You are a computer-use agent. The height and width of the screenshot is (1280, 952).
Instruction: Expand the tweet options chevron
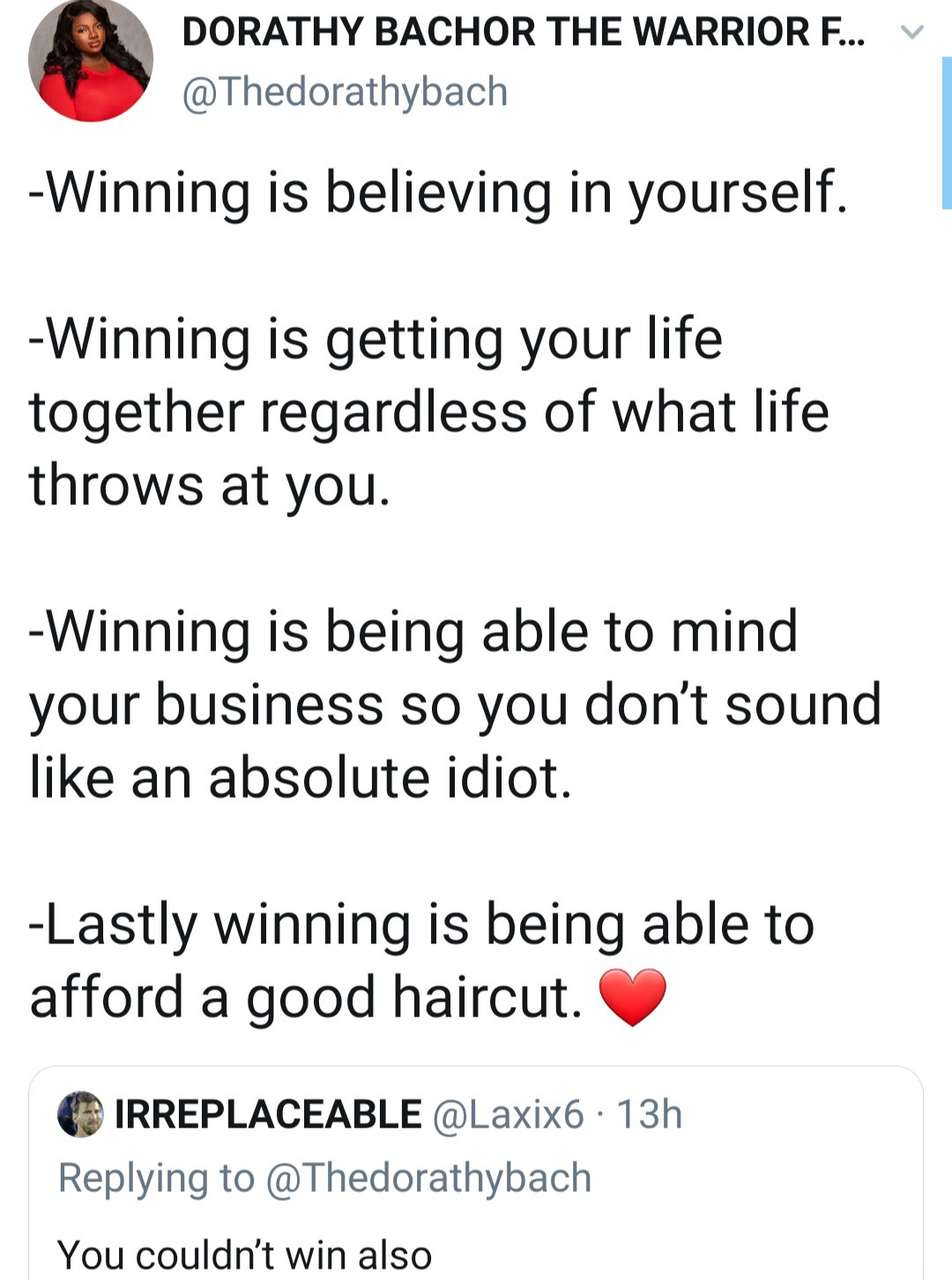pos(911,33)
